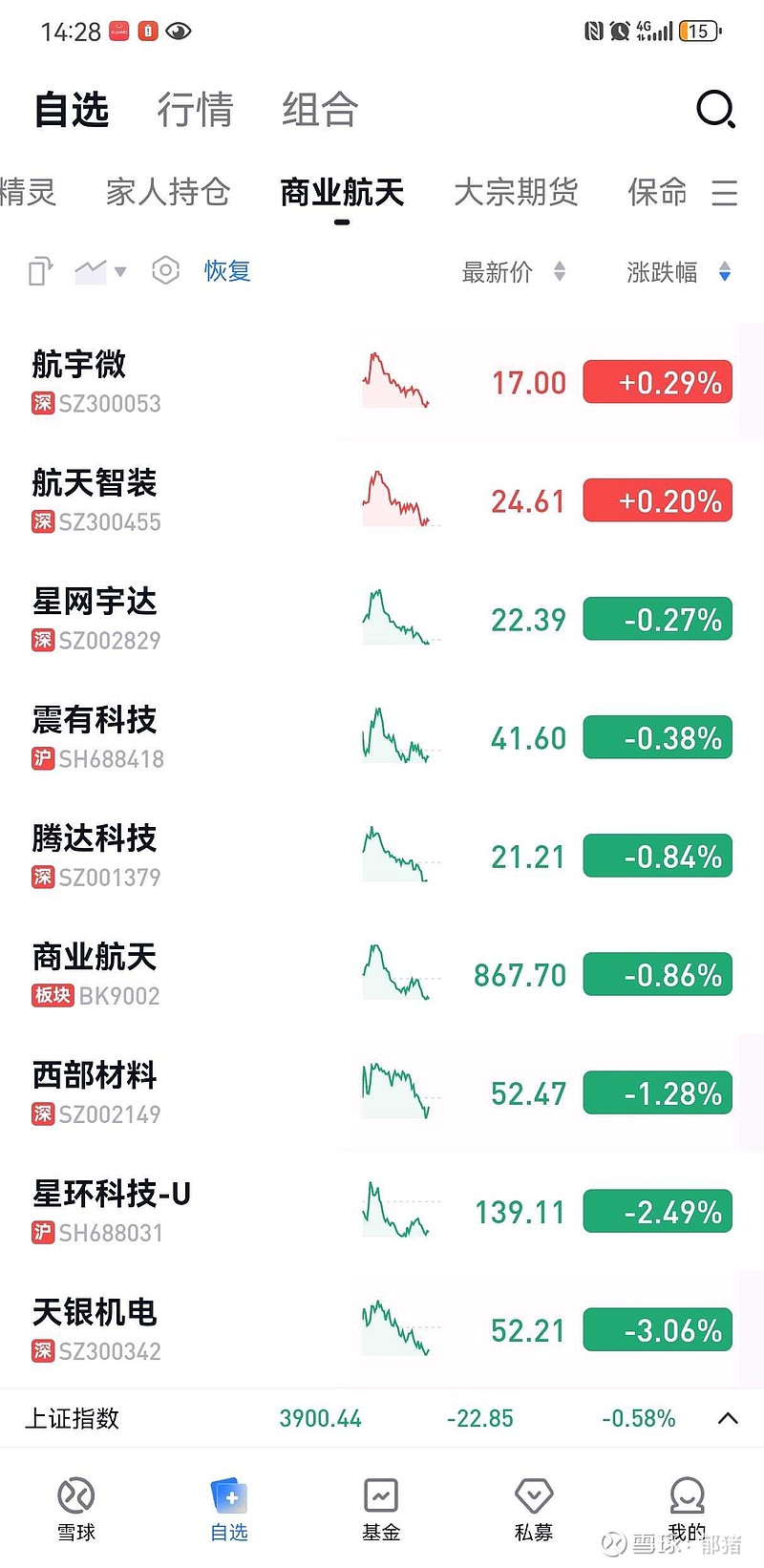This screenshot has height=1568, width=764.
Task: Open the hamburger menu for watchlist groups
Action: click(725, 193)
